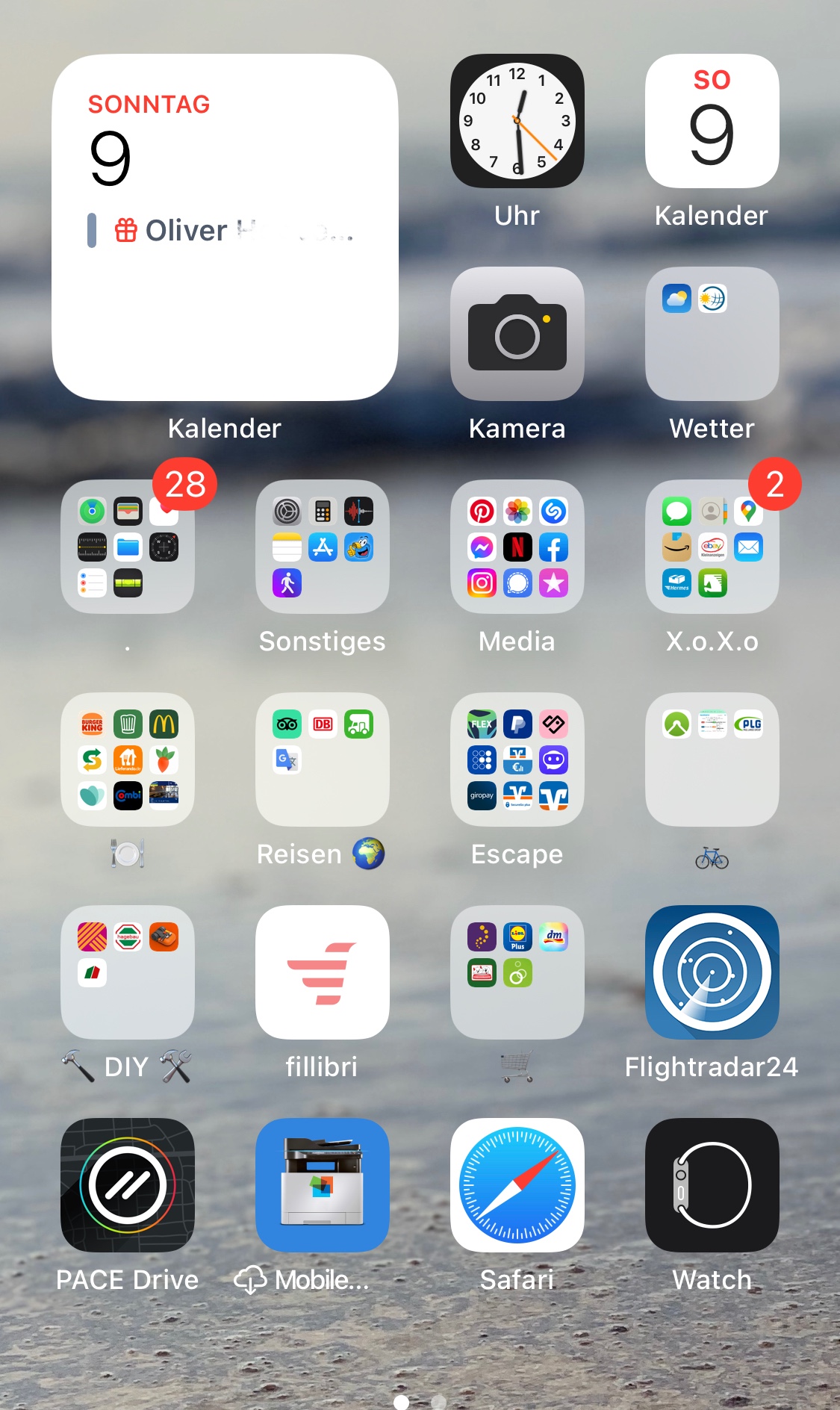Open the Sonstiges folder

coord(323,547)
